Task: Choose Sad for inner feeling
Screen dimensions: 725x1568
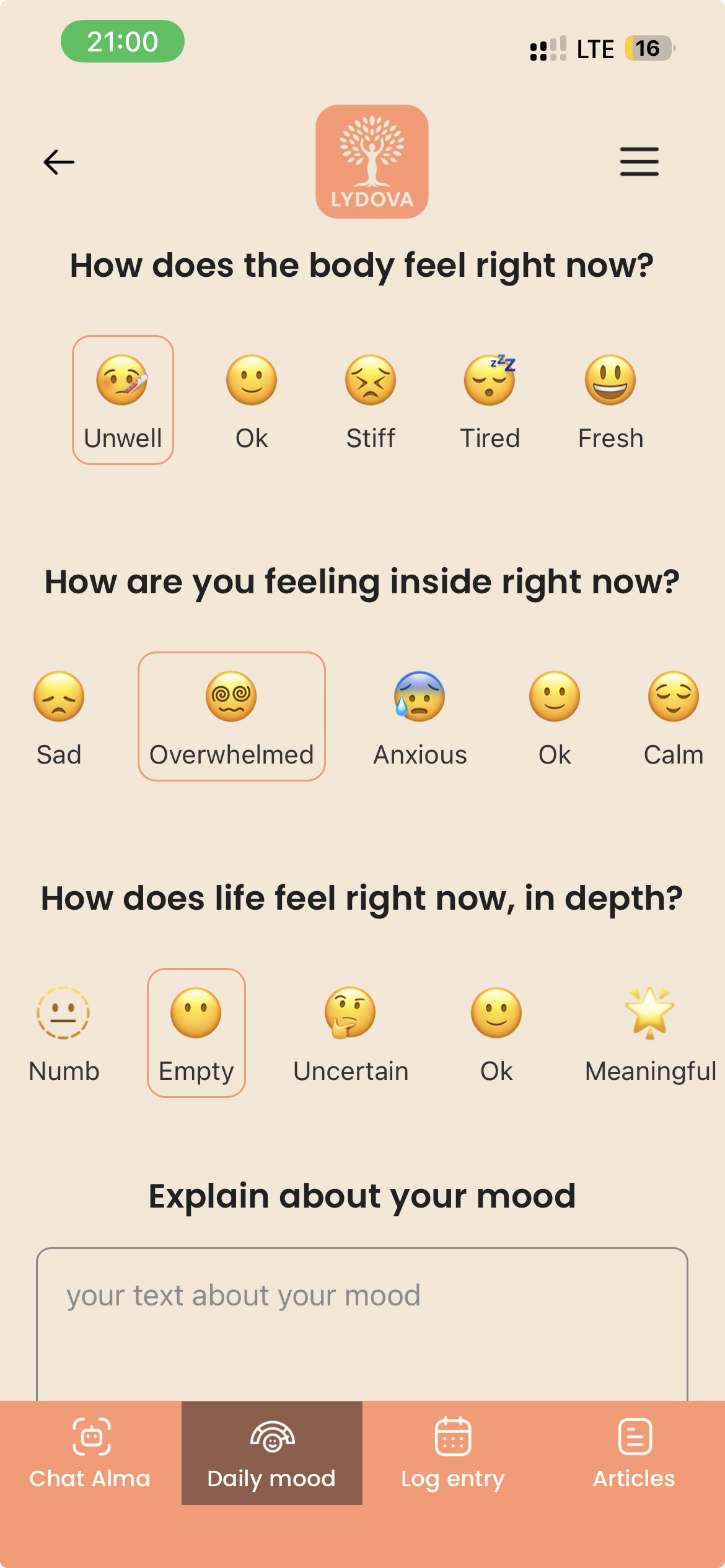Action: (x=59, y=717)
